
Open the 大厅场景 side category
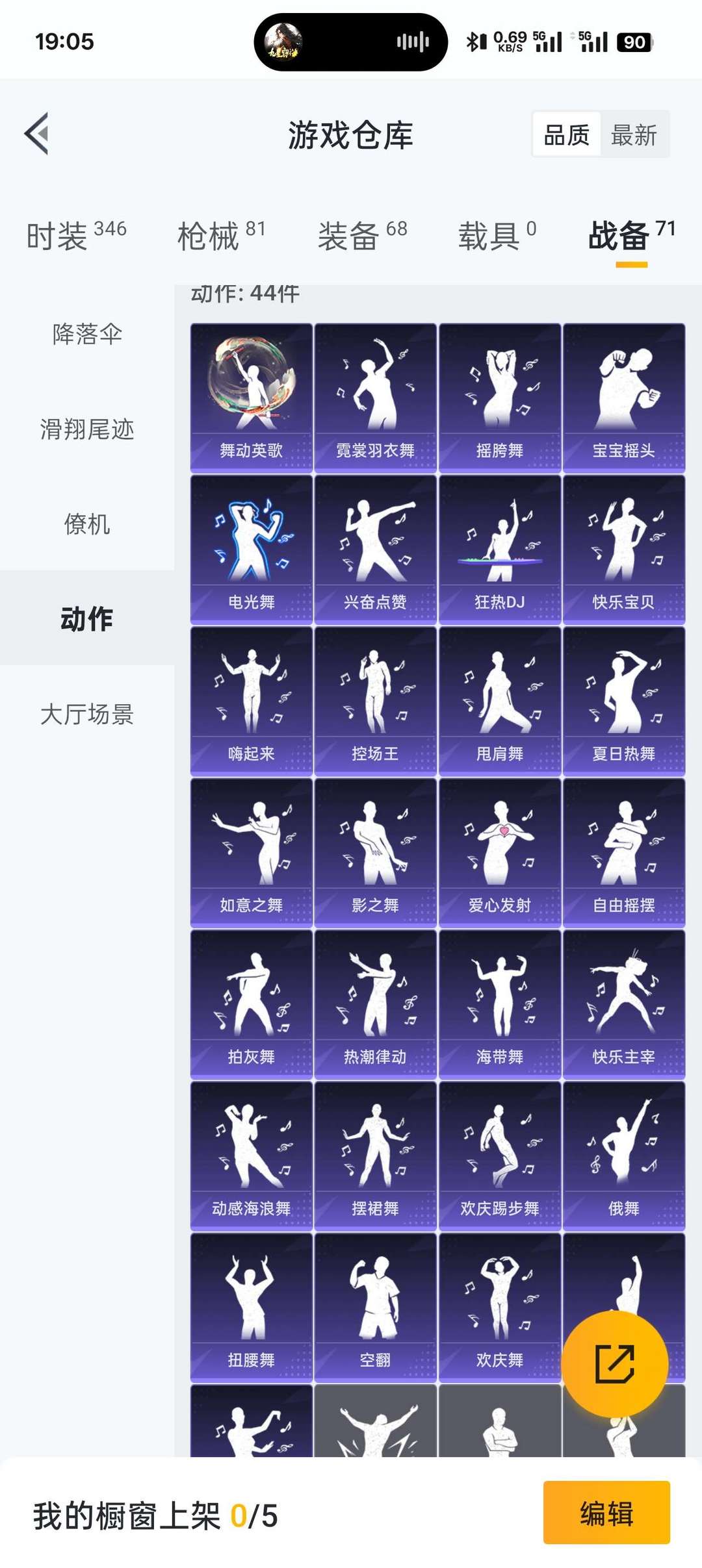(x=87, y=714)
